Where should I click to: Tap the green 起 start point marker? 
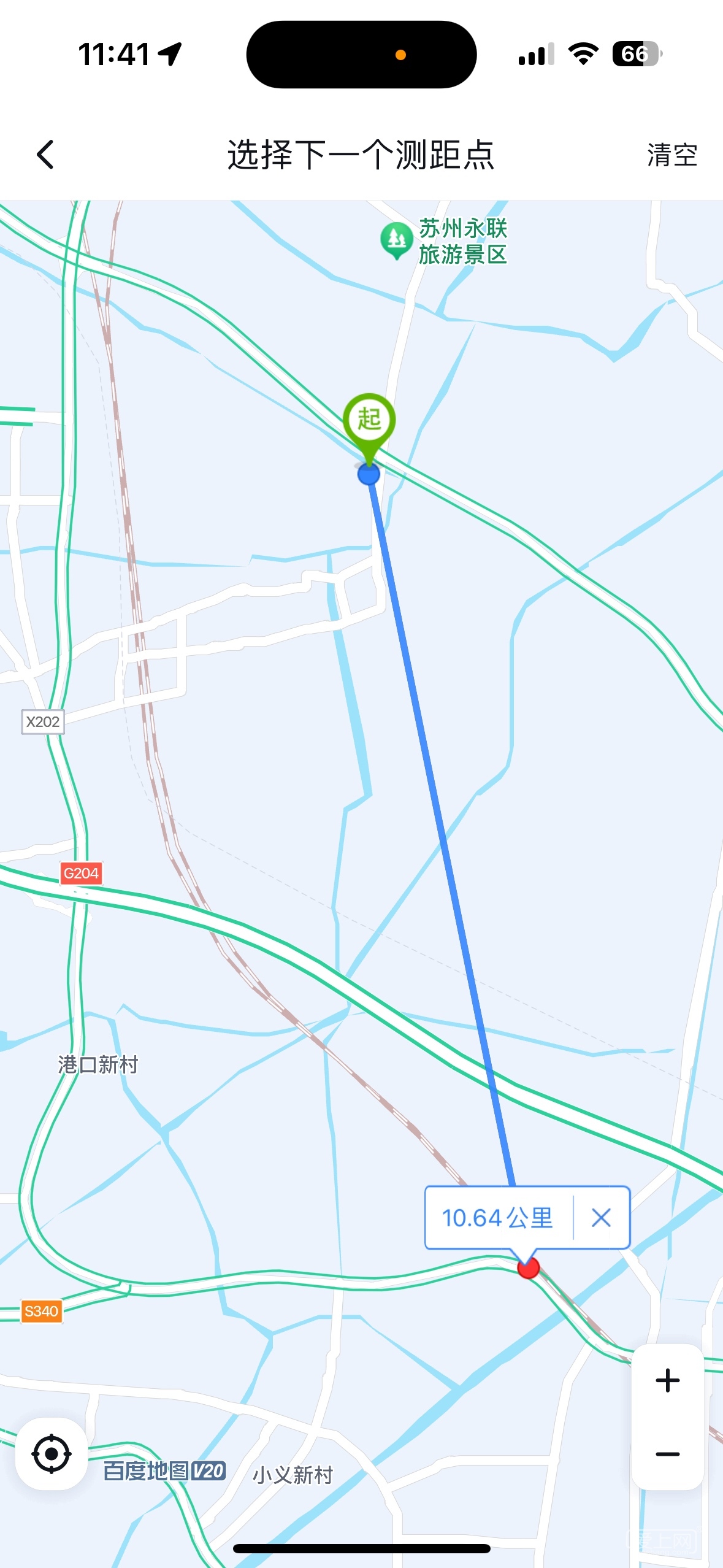pos(369,421)
